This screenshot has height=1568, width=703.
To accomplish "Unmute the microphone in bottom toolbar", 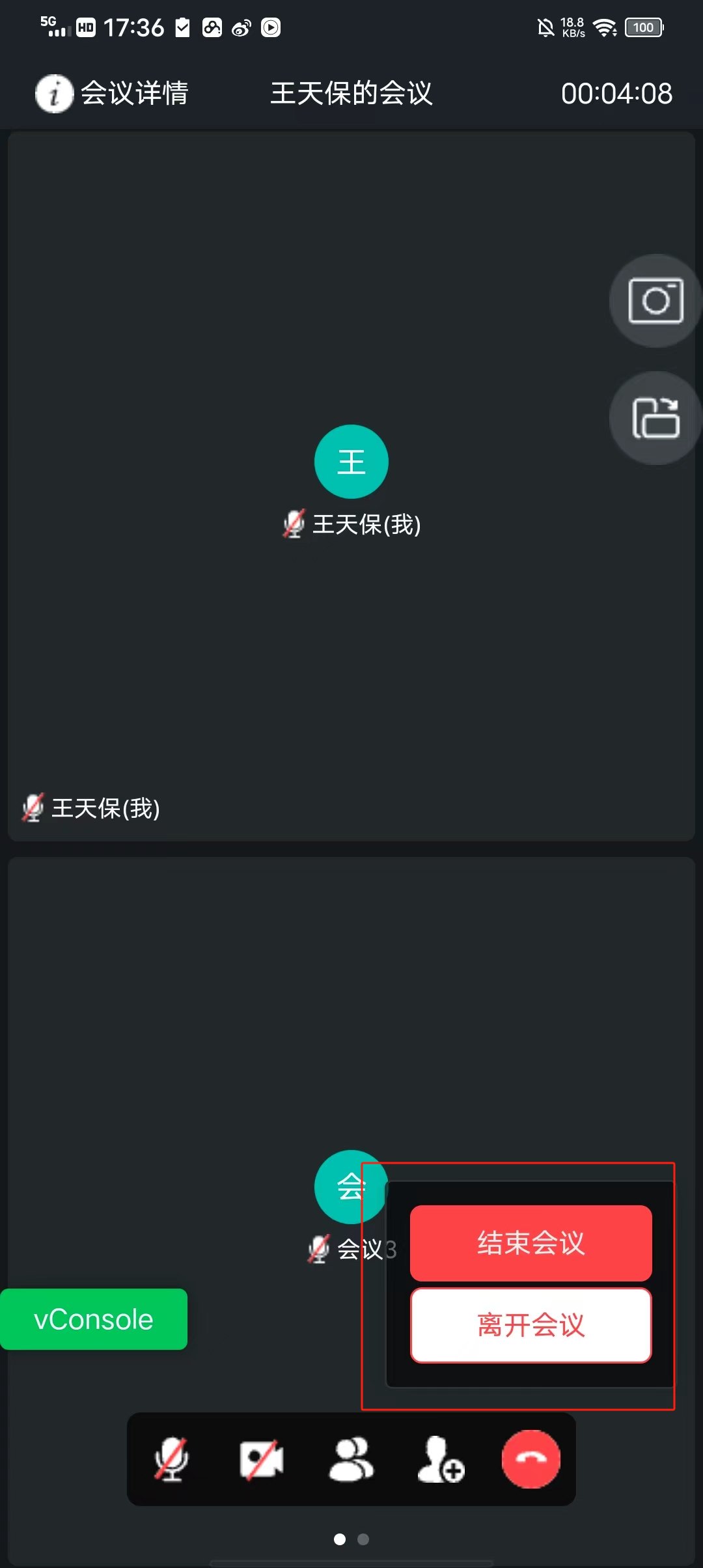I will click(x=171, y=1459).
